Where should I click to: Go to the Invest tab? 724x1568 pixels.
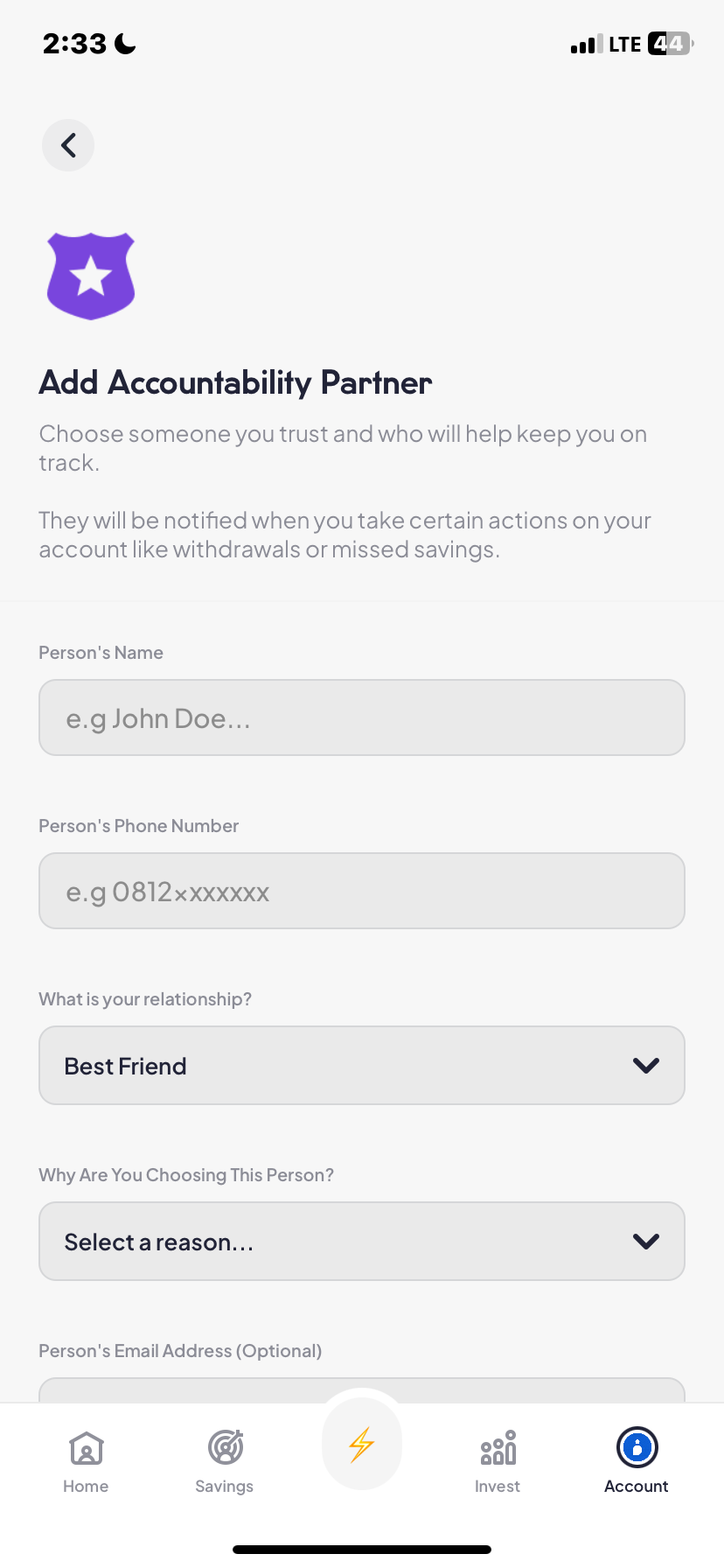click(x=498, y=1459)
